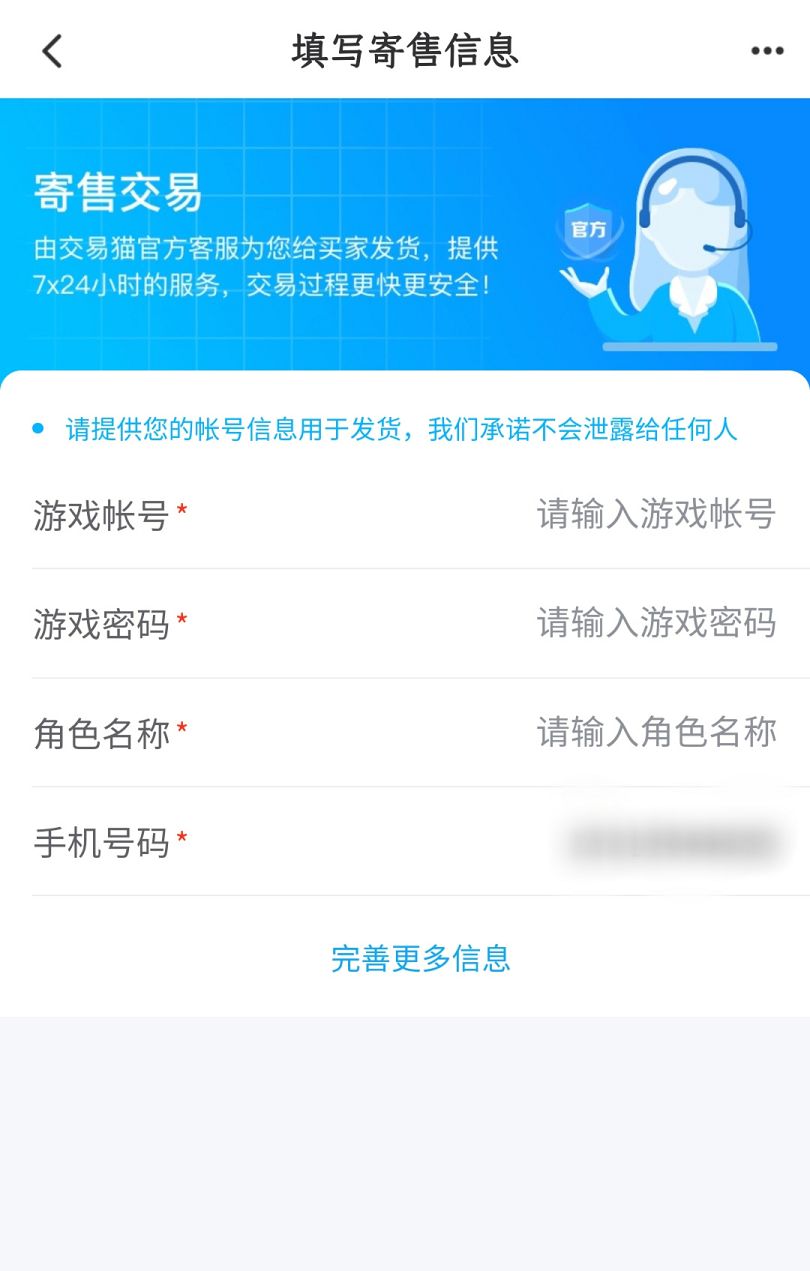Image resolution: width=810 pixels, height=1271 pixels.
Task: Go back using the arrow icon
Action: tap(52, 50)
